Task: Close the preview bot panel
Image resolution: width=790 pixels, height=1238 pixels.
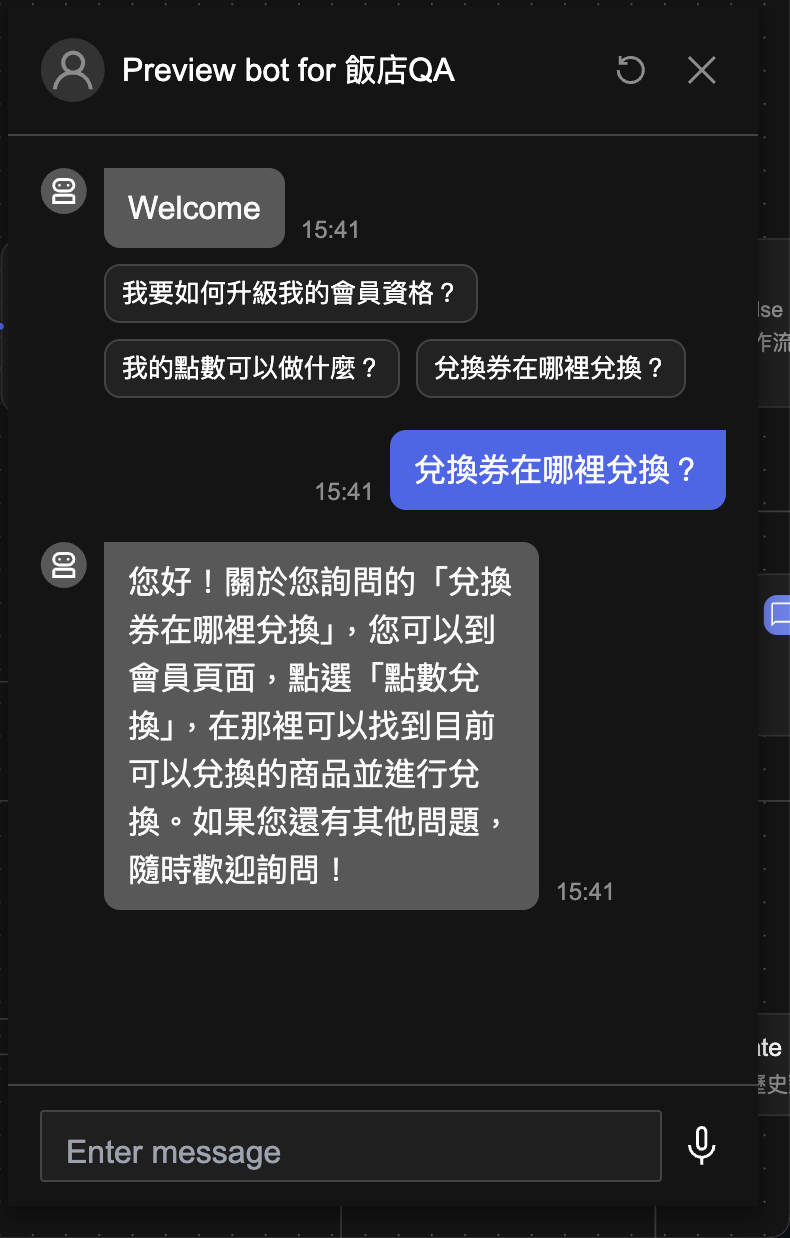Action: click(x=702, y=70)
